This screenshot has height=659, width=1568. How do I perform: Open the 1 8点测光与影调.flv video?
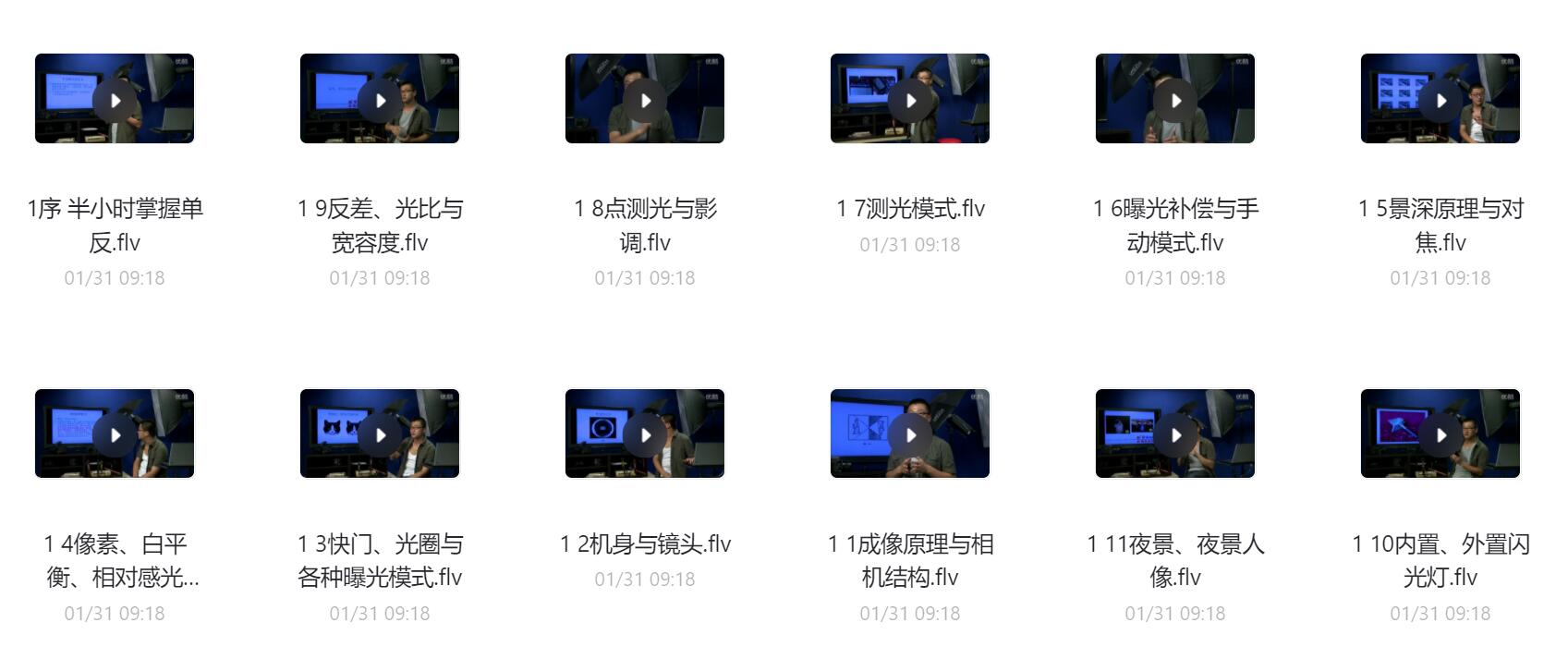(x=645, y=100)
